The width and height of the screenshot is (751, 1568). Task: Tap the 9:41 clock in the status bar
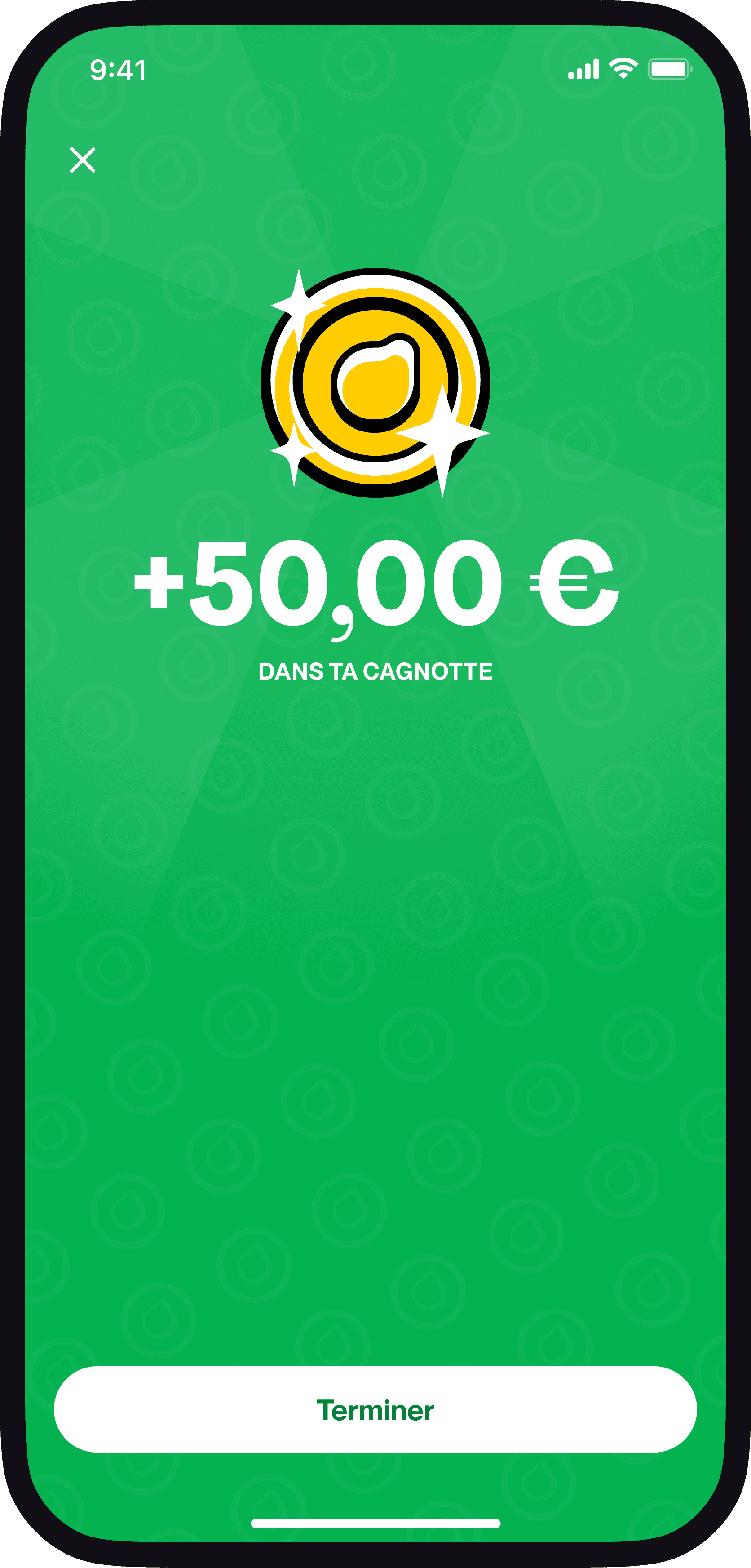pos(118,70)
